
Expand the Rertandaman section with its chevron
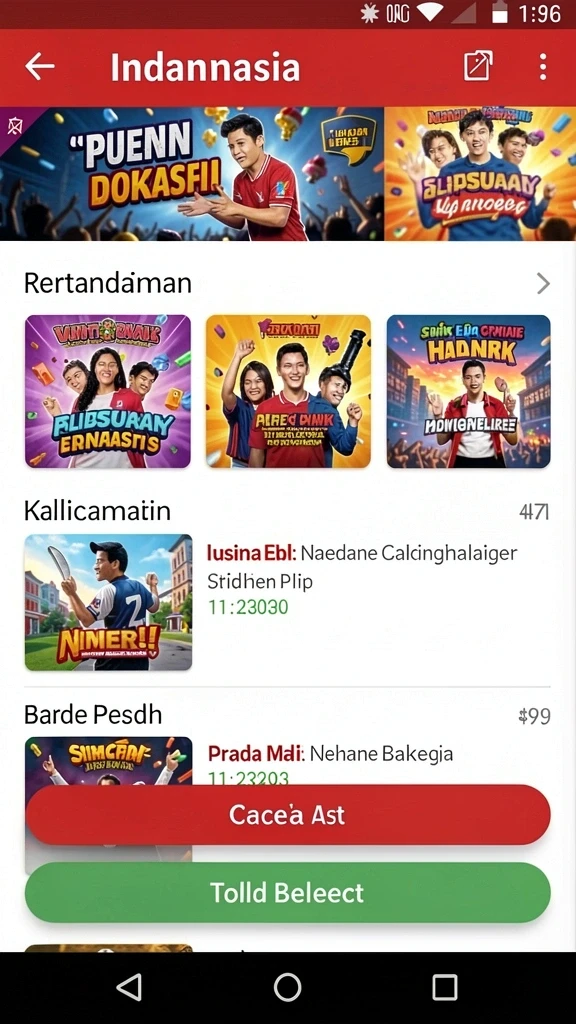pyautogui.click(x=543, y=283)
